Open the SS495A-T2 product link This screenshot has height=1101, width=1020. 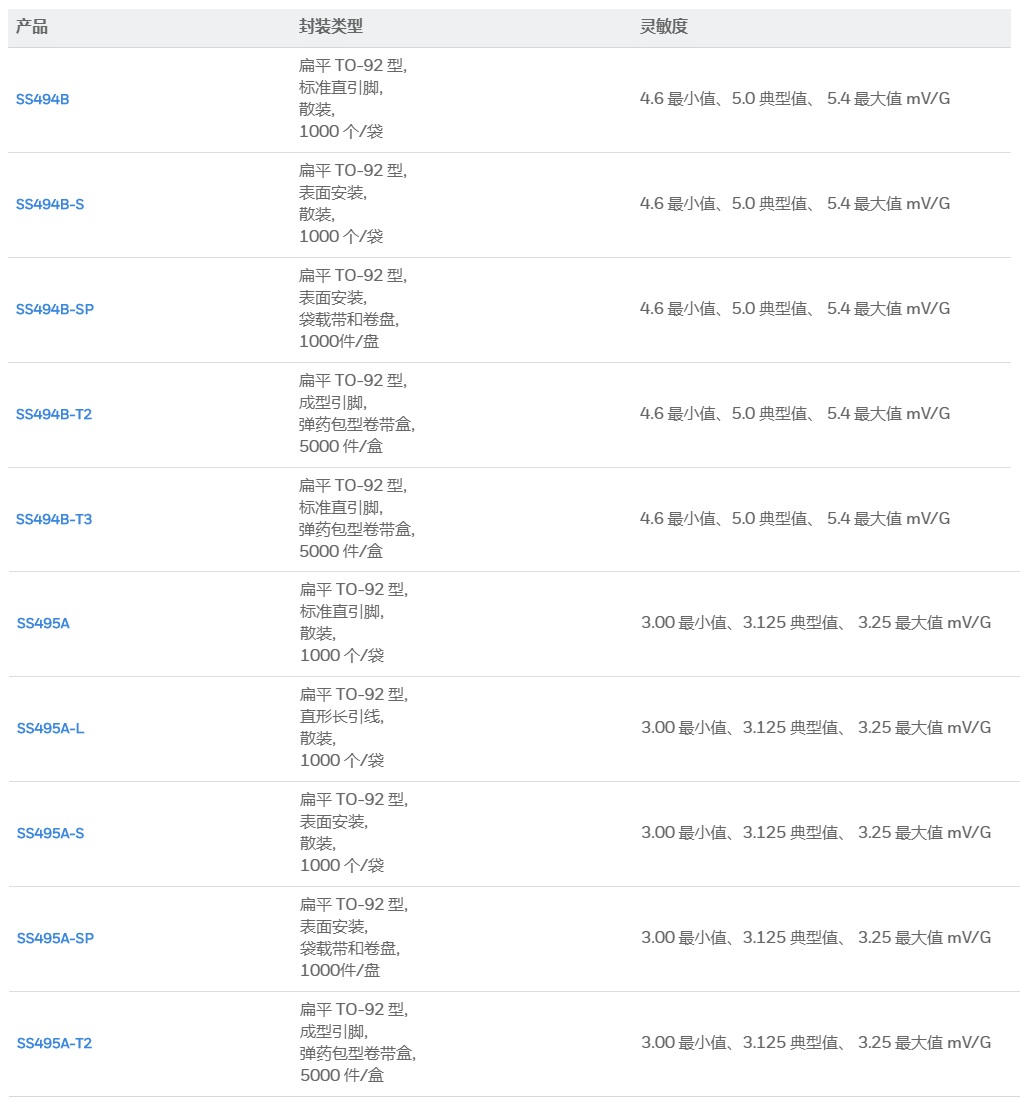pyautogui.click(x=54, y=1043)
